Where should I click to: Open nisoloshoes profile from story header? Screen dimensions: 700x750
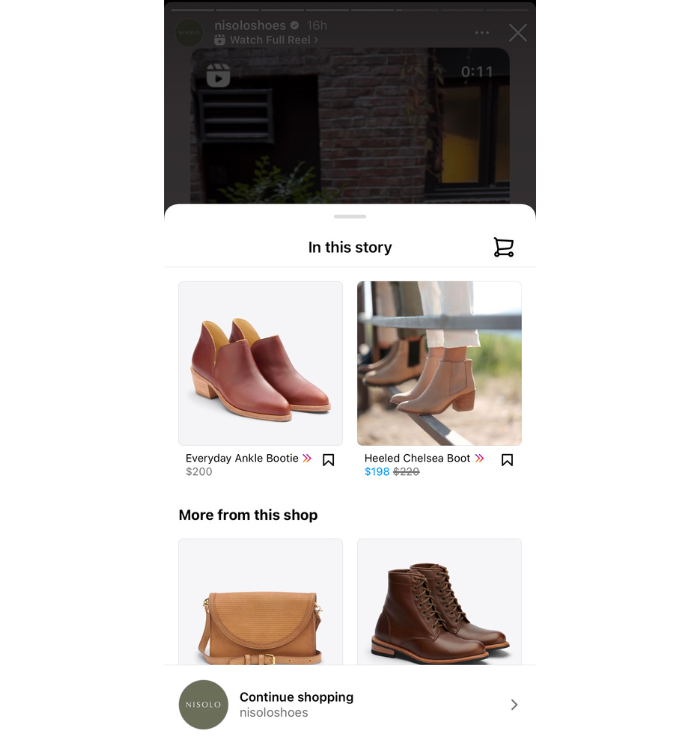[x=249, y=25]
